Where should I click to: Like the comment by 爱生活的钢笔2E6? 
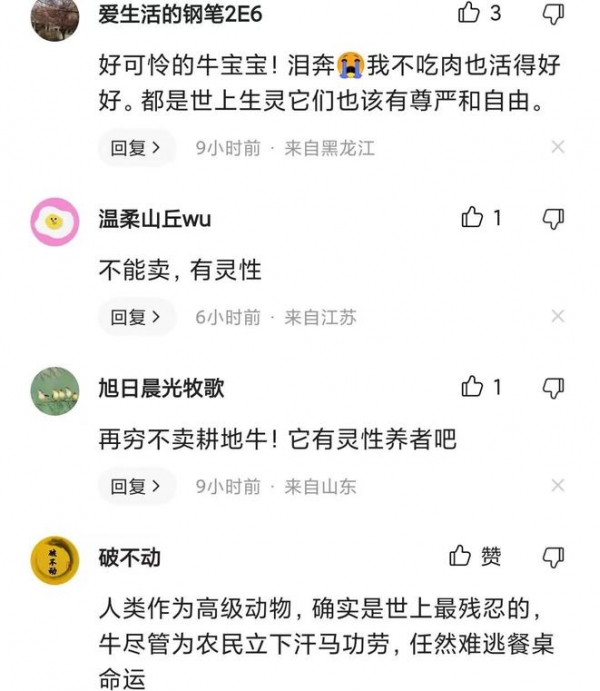pos(470,13)
